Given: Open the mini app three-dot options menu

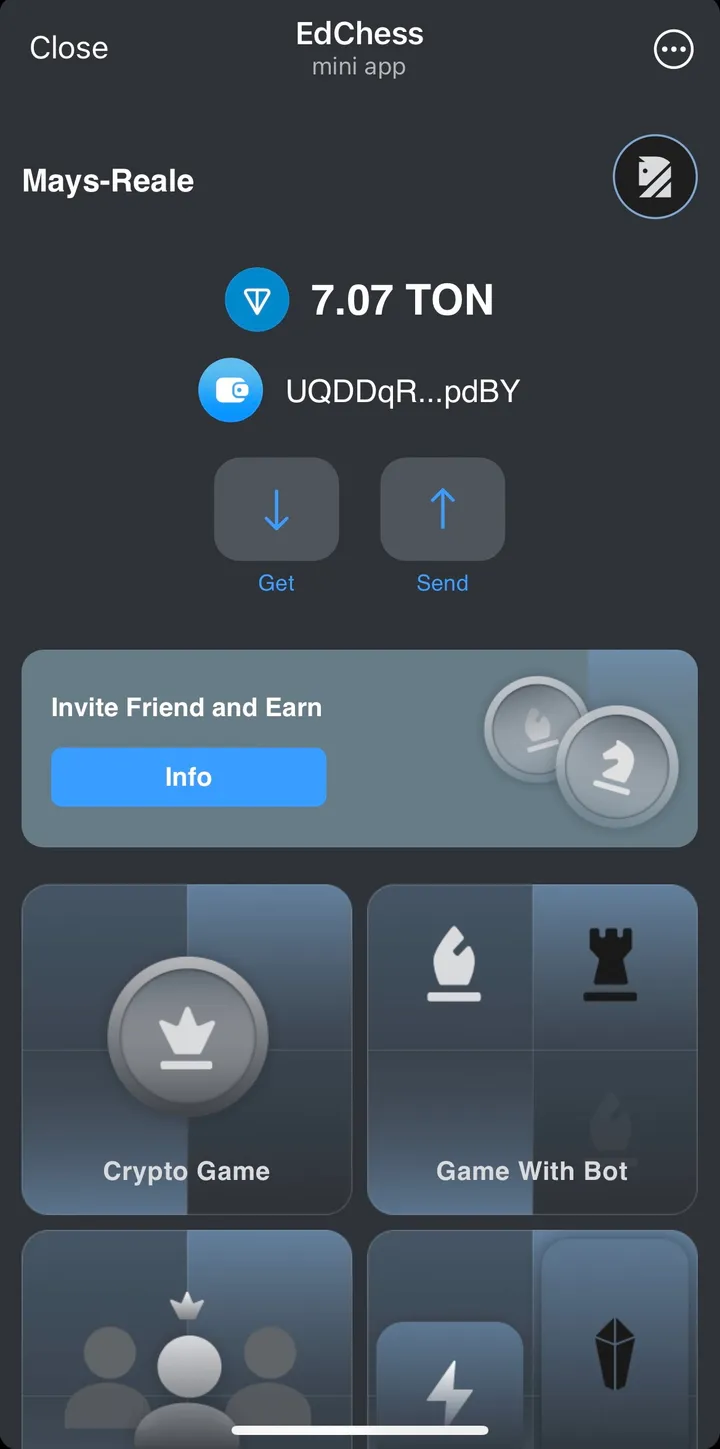Looking at the screenshot, I should [673, 48].
